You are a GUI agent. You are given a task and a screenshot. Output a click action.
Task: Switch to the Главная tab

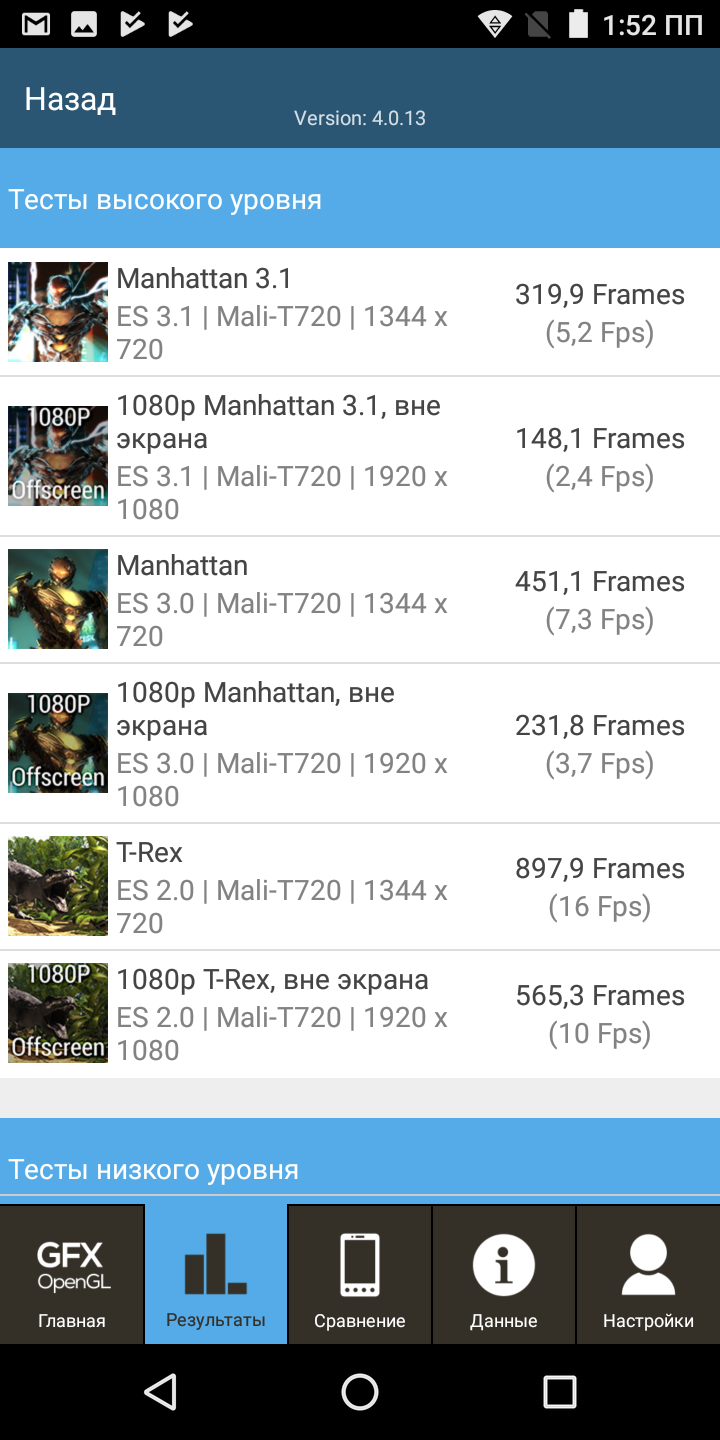[x=72, y=1274]
